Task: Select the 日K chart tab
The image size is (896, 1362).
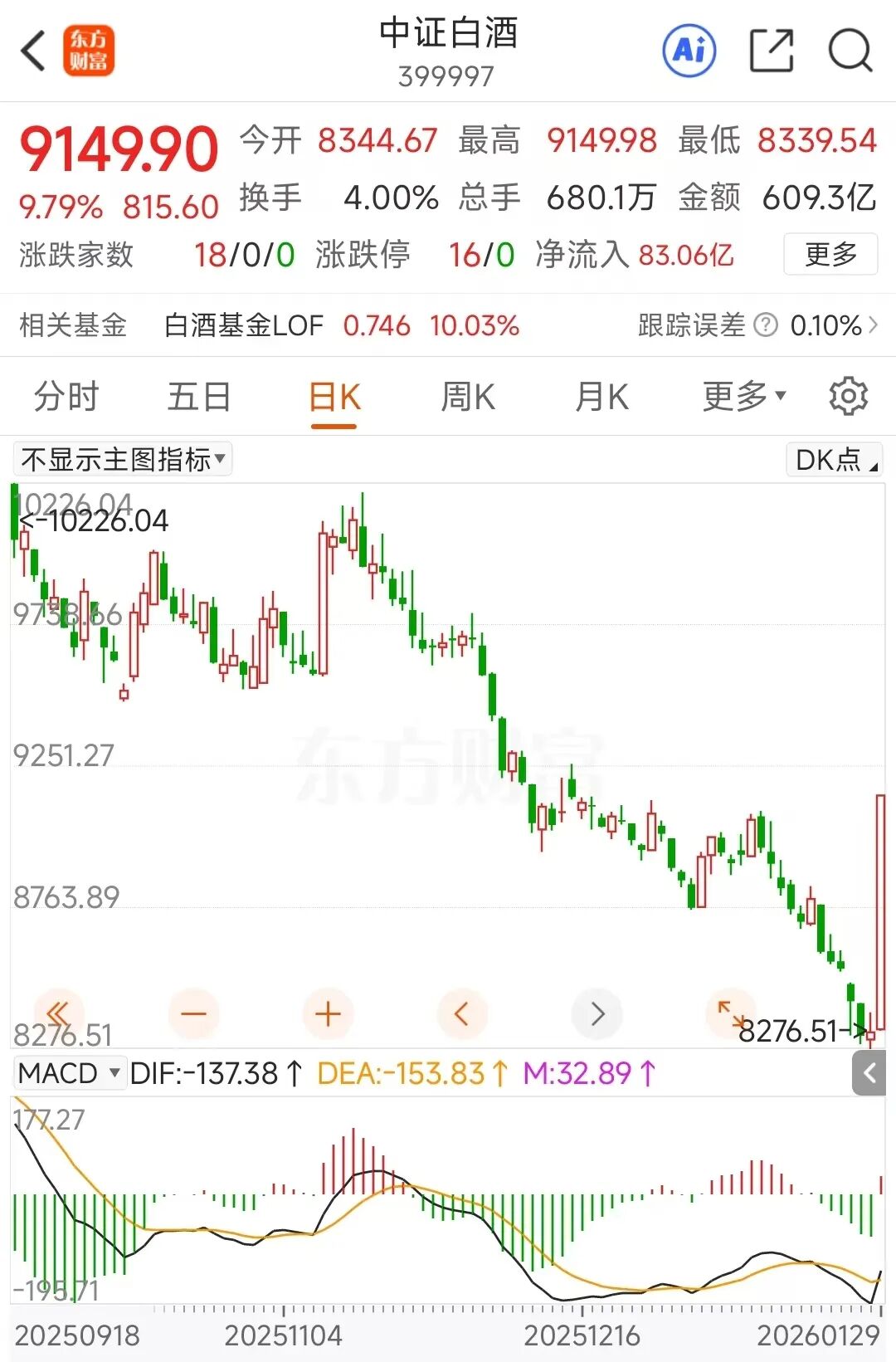Action: 334,397
